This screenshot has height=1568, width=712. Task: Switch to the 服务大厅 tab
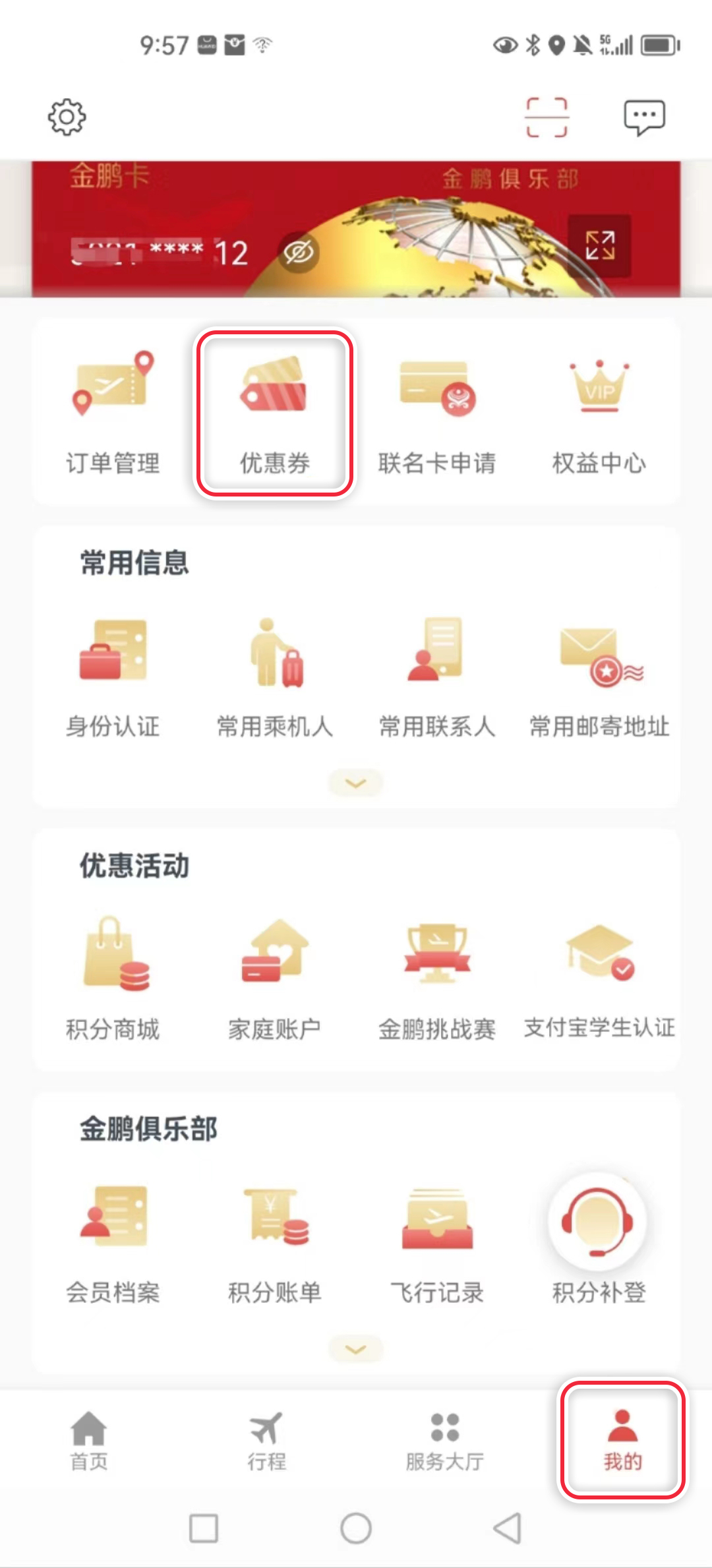(444, 1441)
